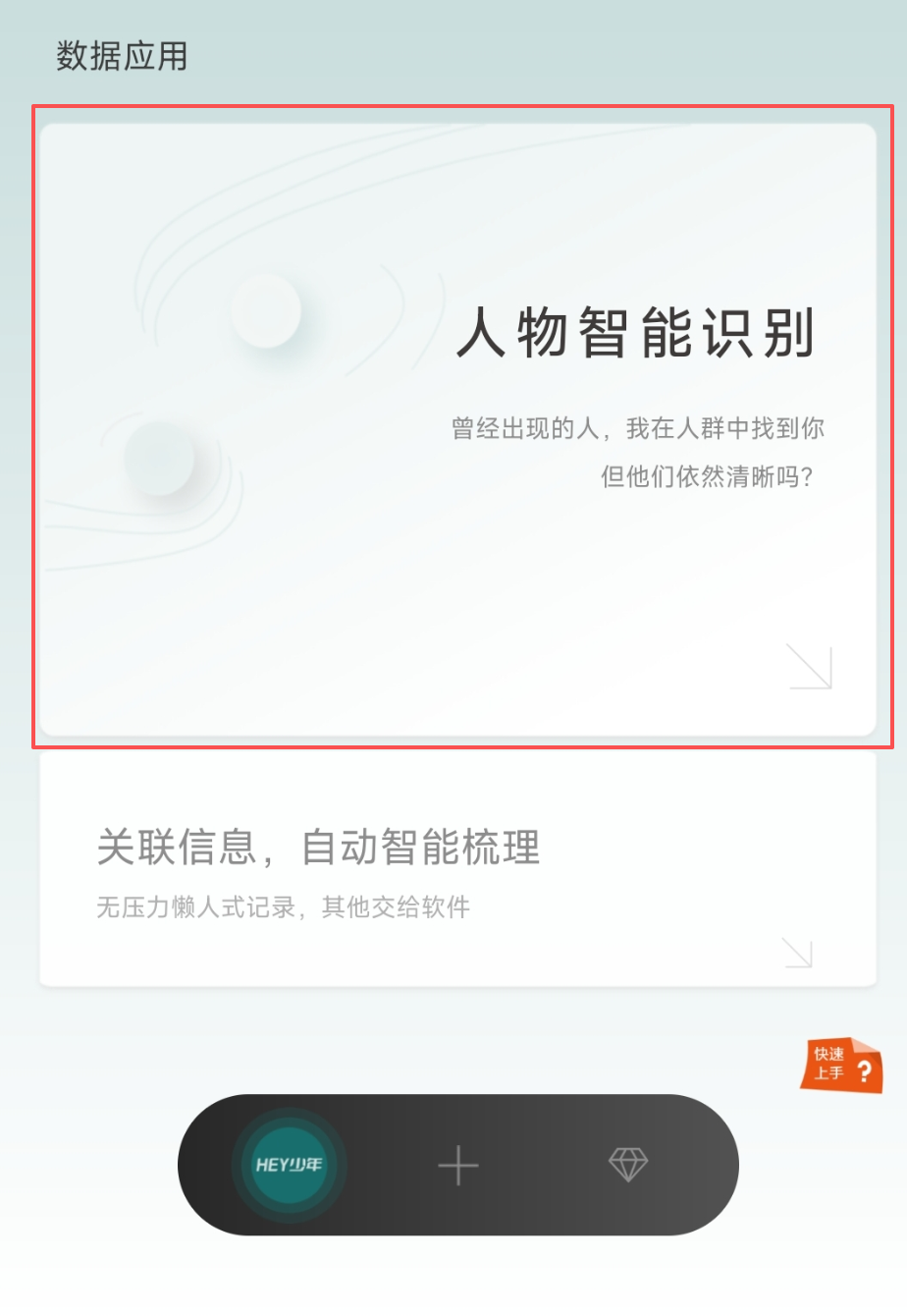907x1316 pixels.
Task: Switch to the HEY少年 tab
Action: pos(289,1165)
